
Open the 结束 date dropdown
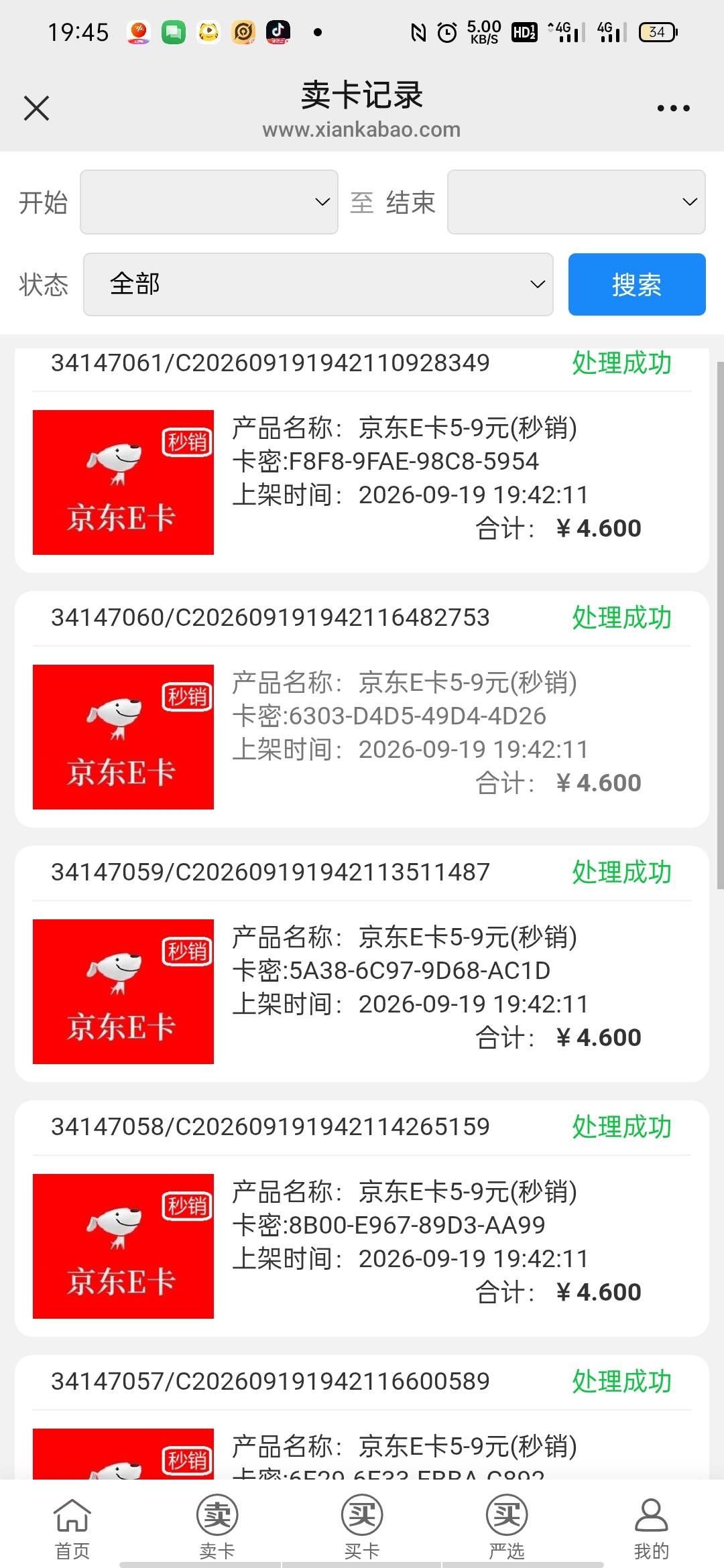click(x=576, y=202)
